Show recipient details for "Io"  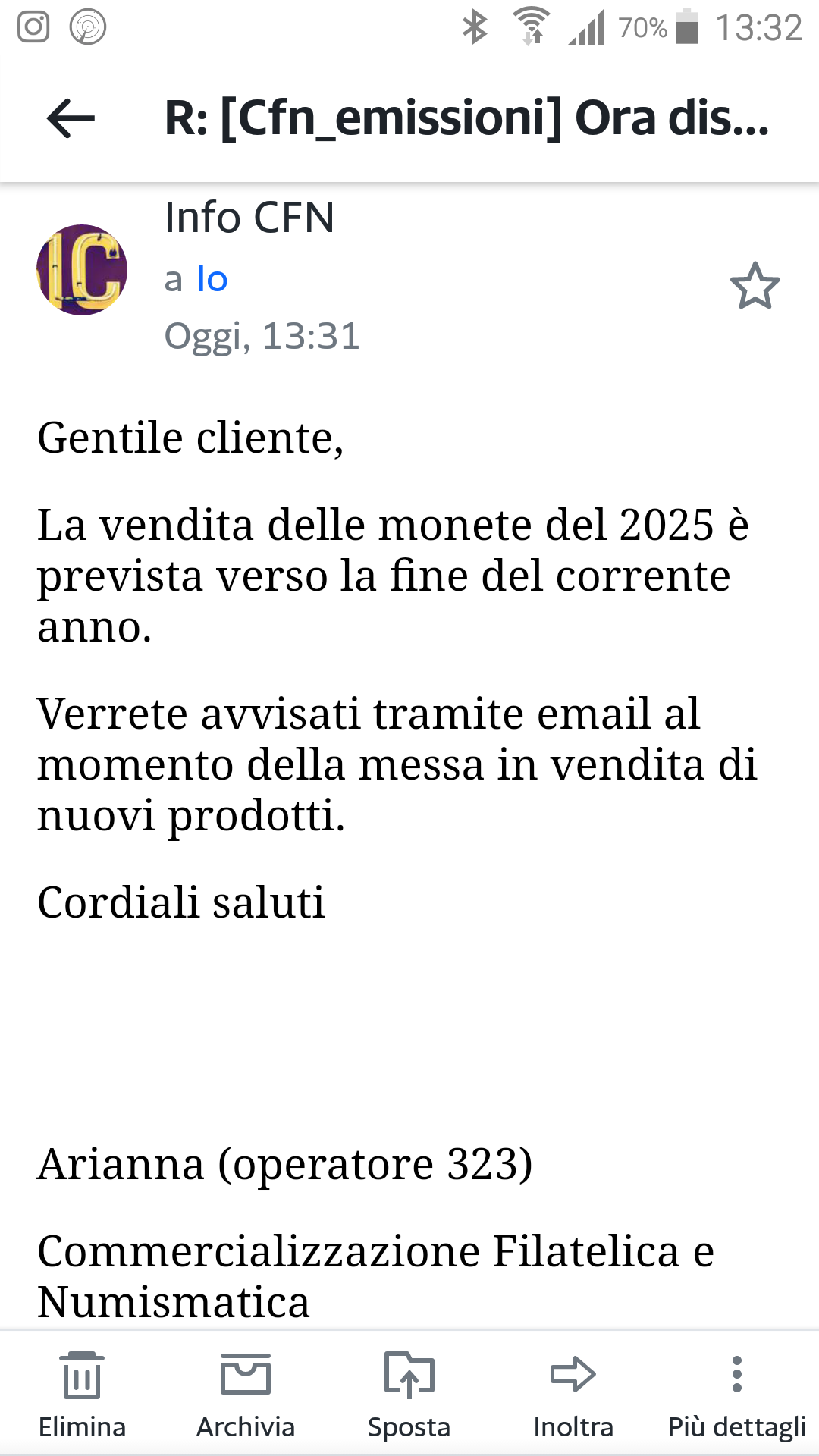(x=212, y=279)
